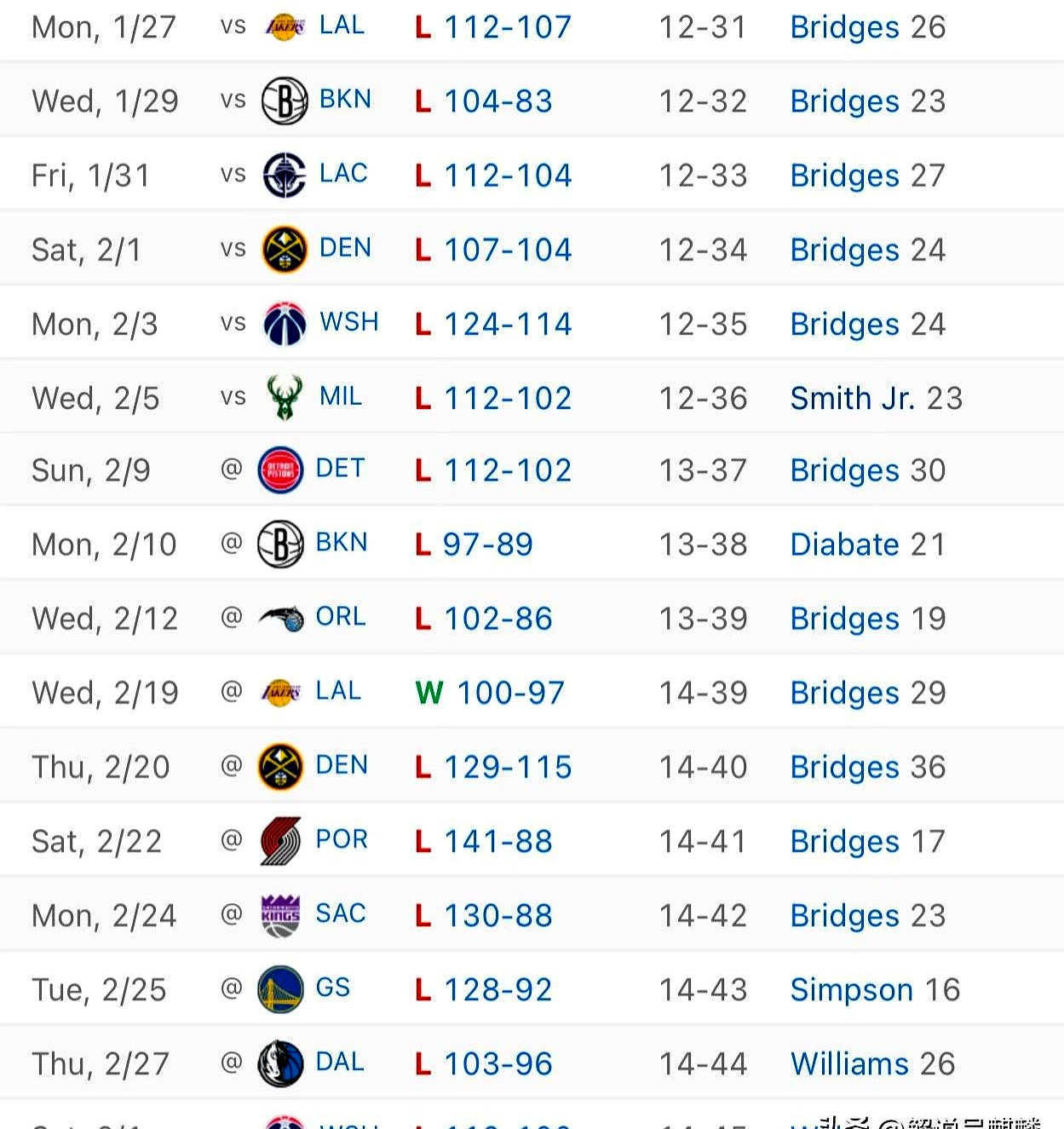View the LAC team page
The image size is (1064, 1129).
tap(343, 174)
